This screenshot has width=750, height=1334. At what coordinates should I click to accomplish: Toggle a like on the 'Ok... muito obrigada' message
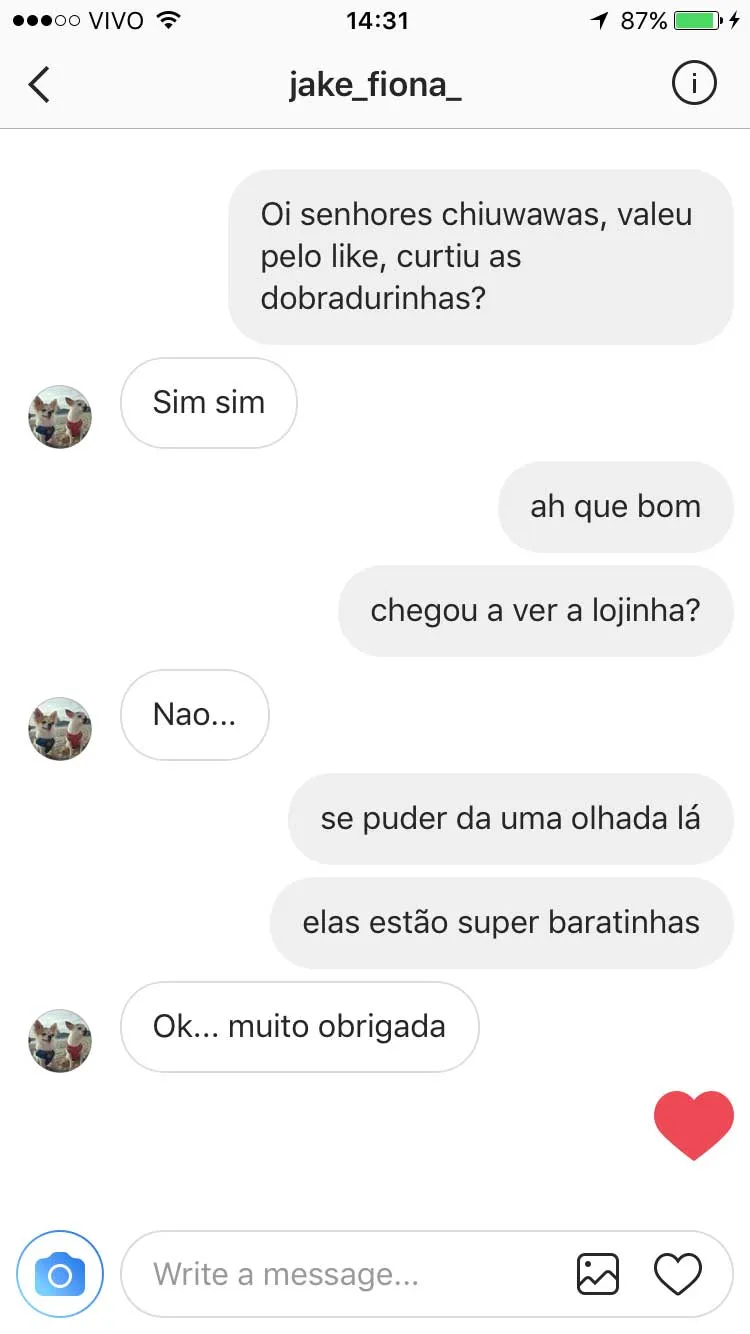pyautogui.click(x=299, y=1027)
